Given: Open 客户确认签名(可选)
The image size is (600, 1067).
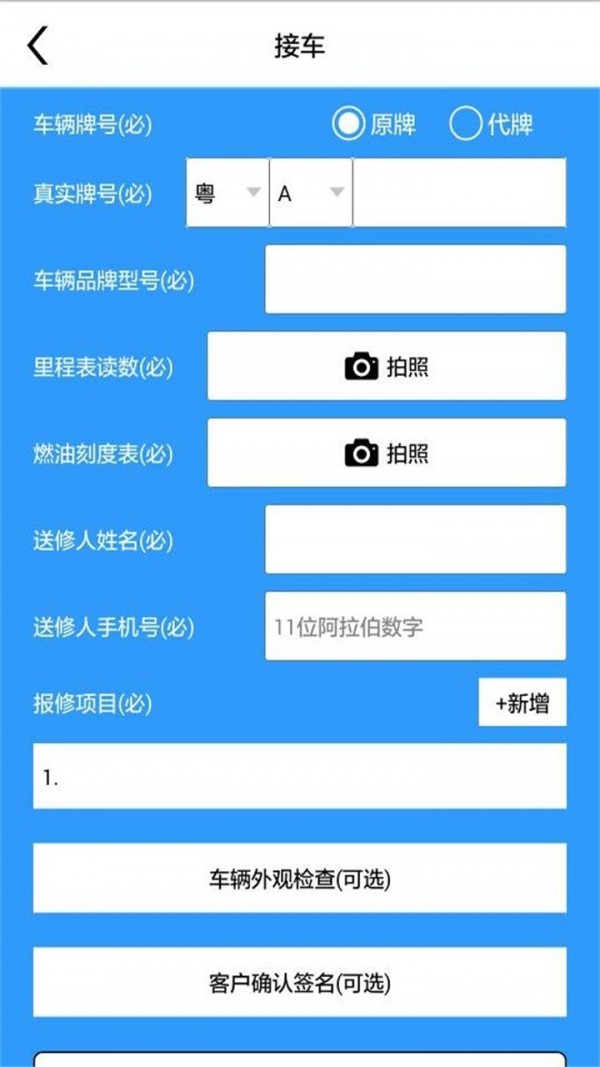Looking at the screenshot, I should pyautogui.click(x=300, y=983).
